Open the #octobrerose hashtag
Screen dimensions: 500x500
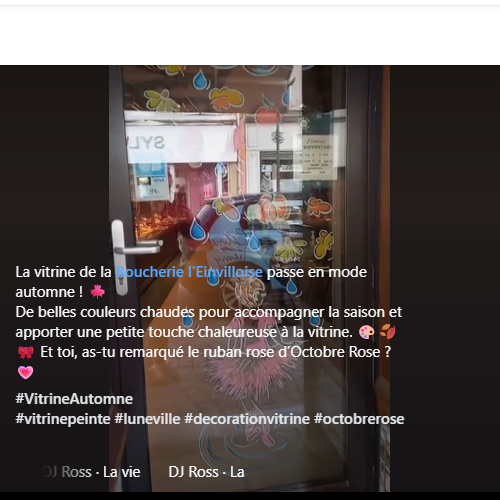coord(359,419)
